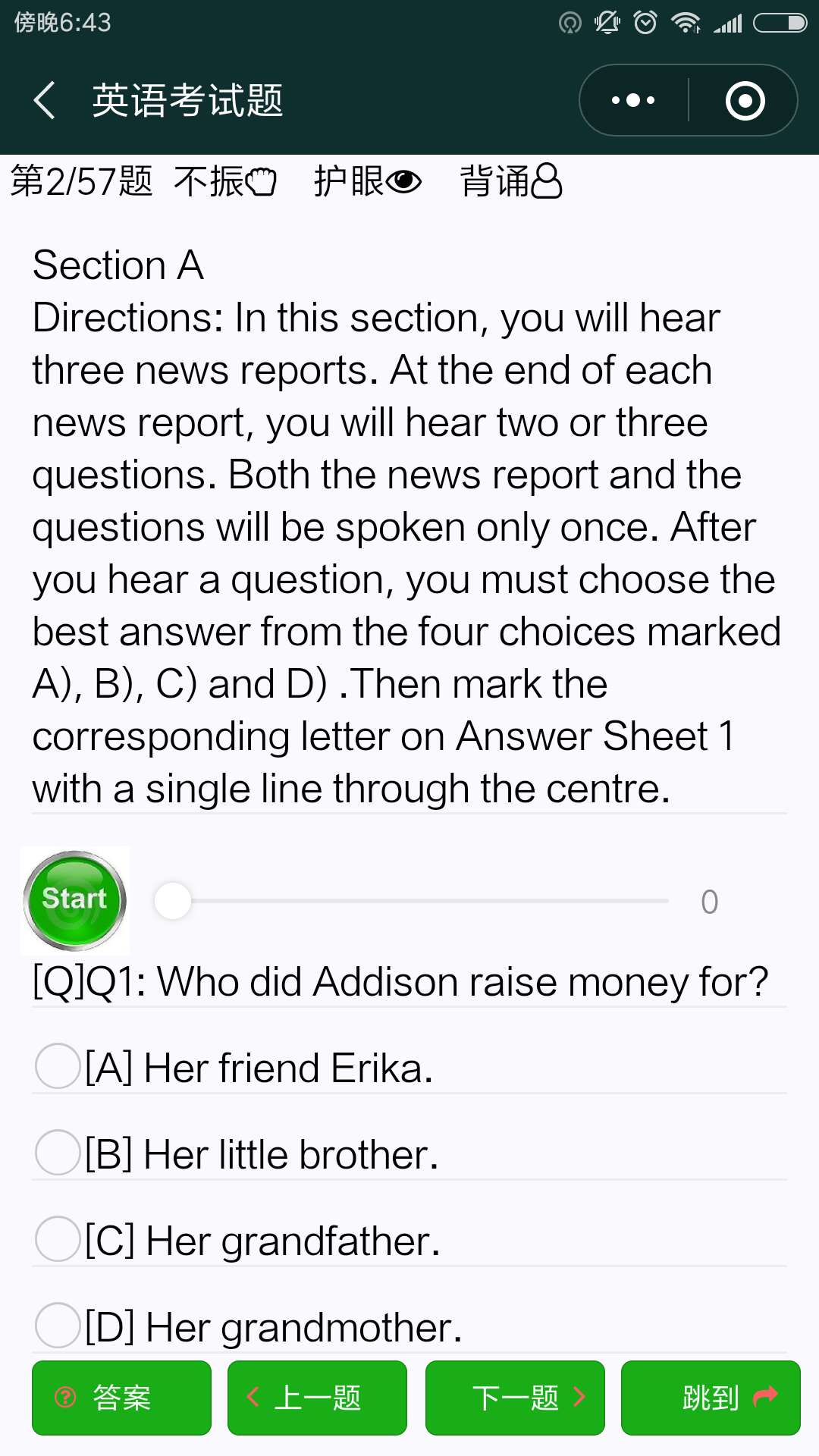The image size is (819, 1456).
Task: Enable 护眼 eye protection mode
Action: point(368,181)
